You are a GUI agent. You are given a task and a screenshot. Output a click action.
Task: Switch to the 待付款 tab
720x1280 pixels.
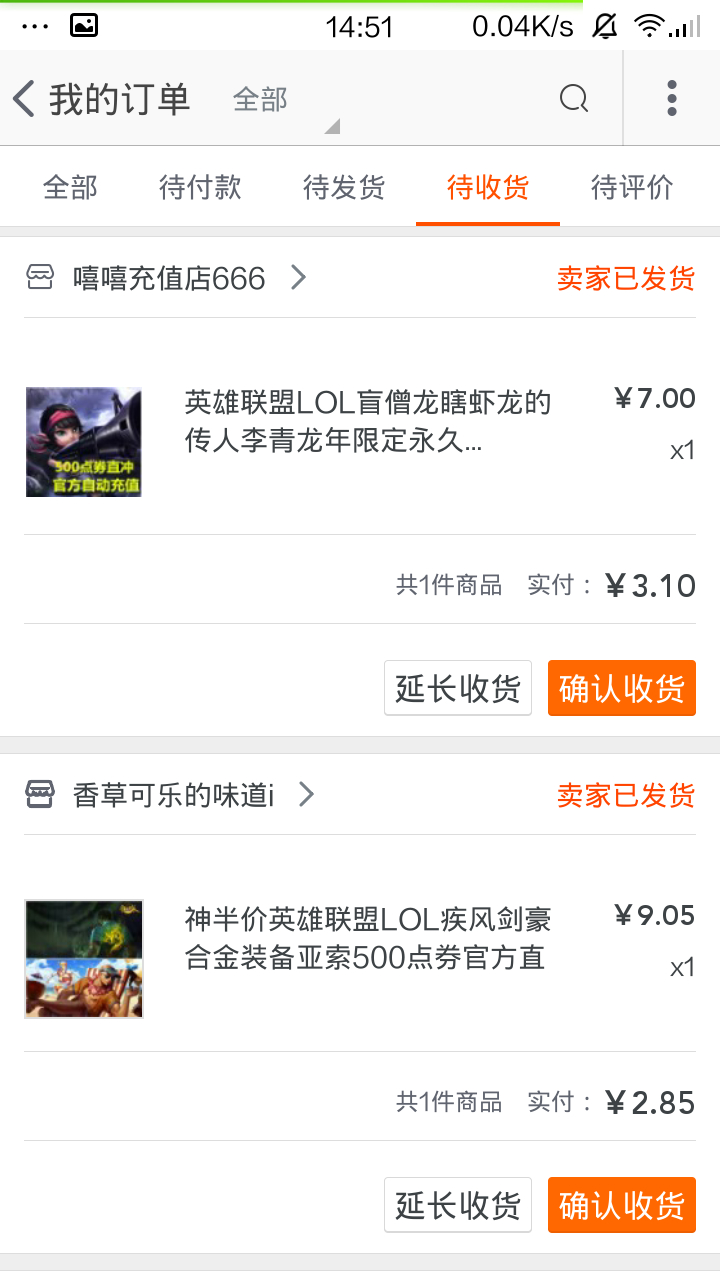pos(200,187)
